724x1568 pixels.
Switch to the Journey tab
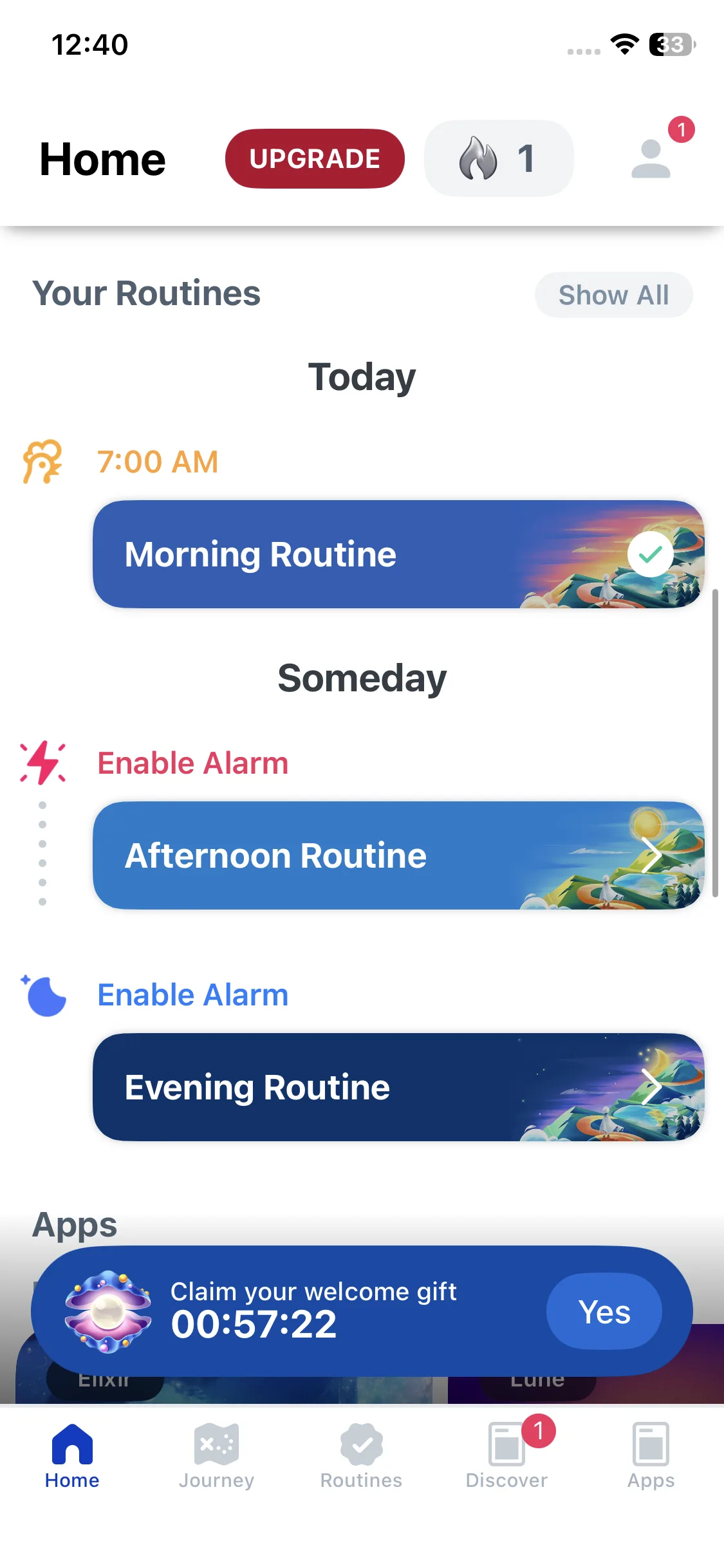point(216,1457)
